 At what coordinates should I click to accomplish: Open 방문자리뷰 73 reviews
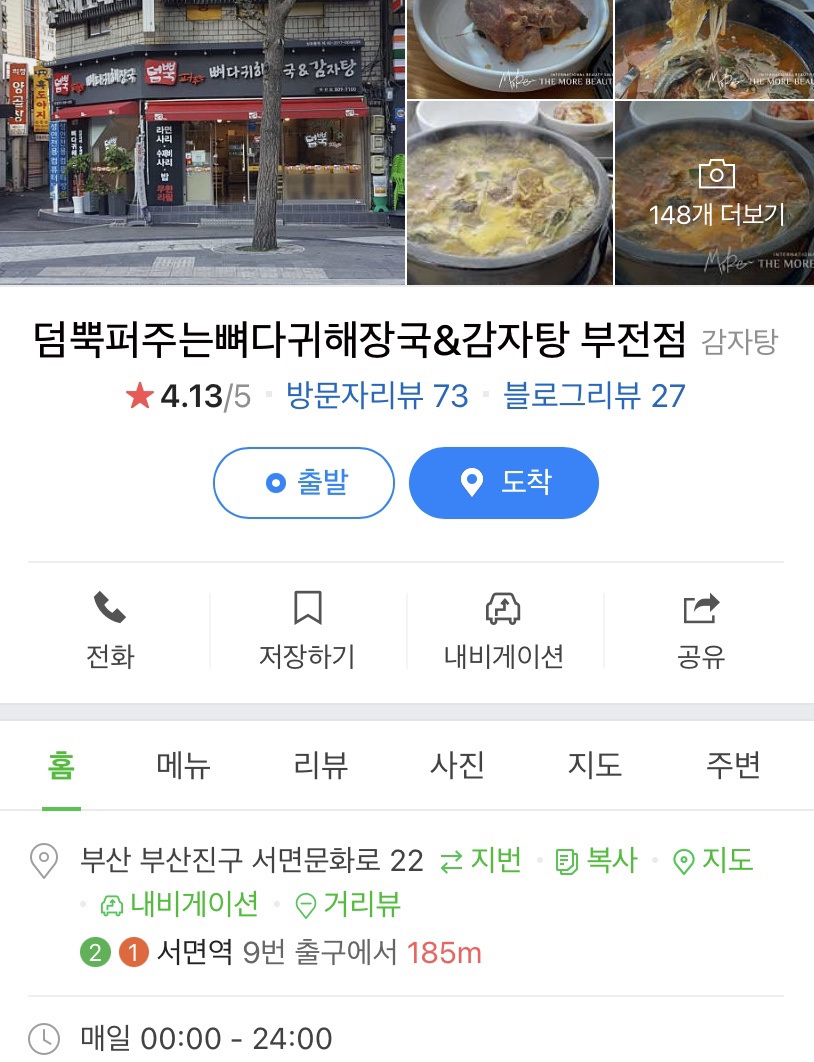(377, 396)
